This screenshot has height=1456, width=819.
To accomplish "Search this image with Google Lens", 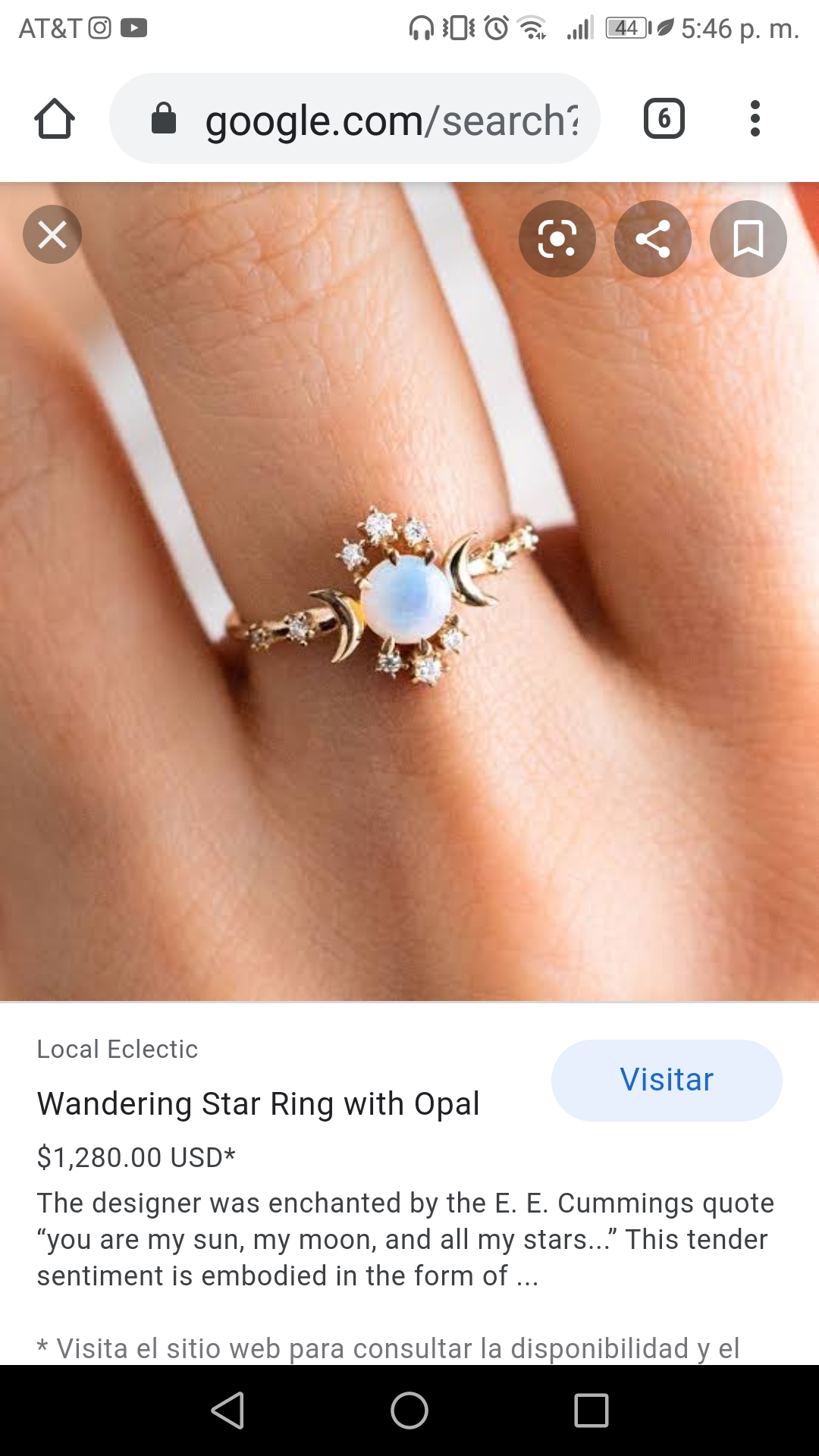I will [557, 239].
